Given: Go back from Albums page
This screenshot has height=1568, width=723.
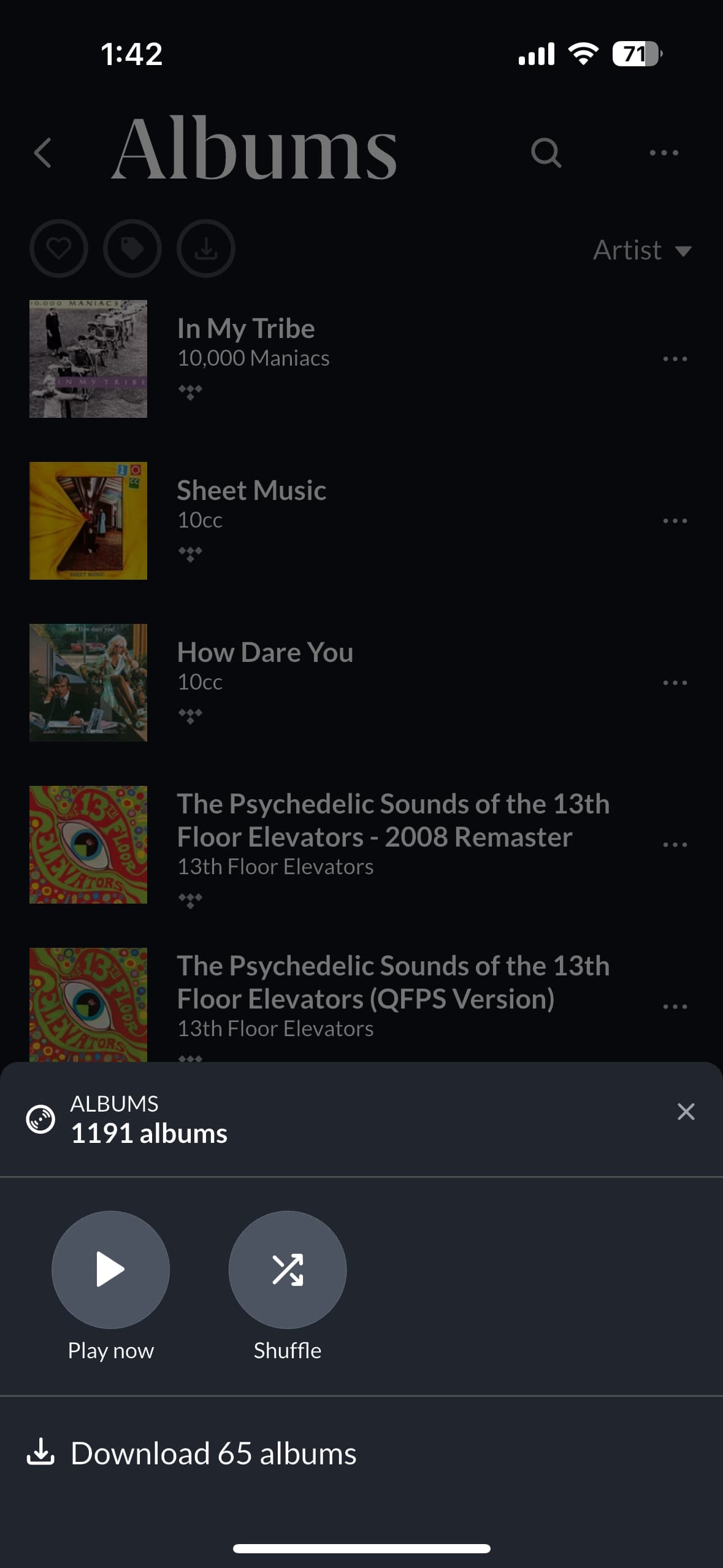Looking at the screenshot, I should coord(42,153).
